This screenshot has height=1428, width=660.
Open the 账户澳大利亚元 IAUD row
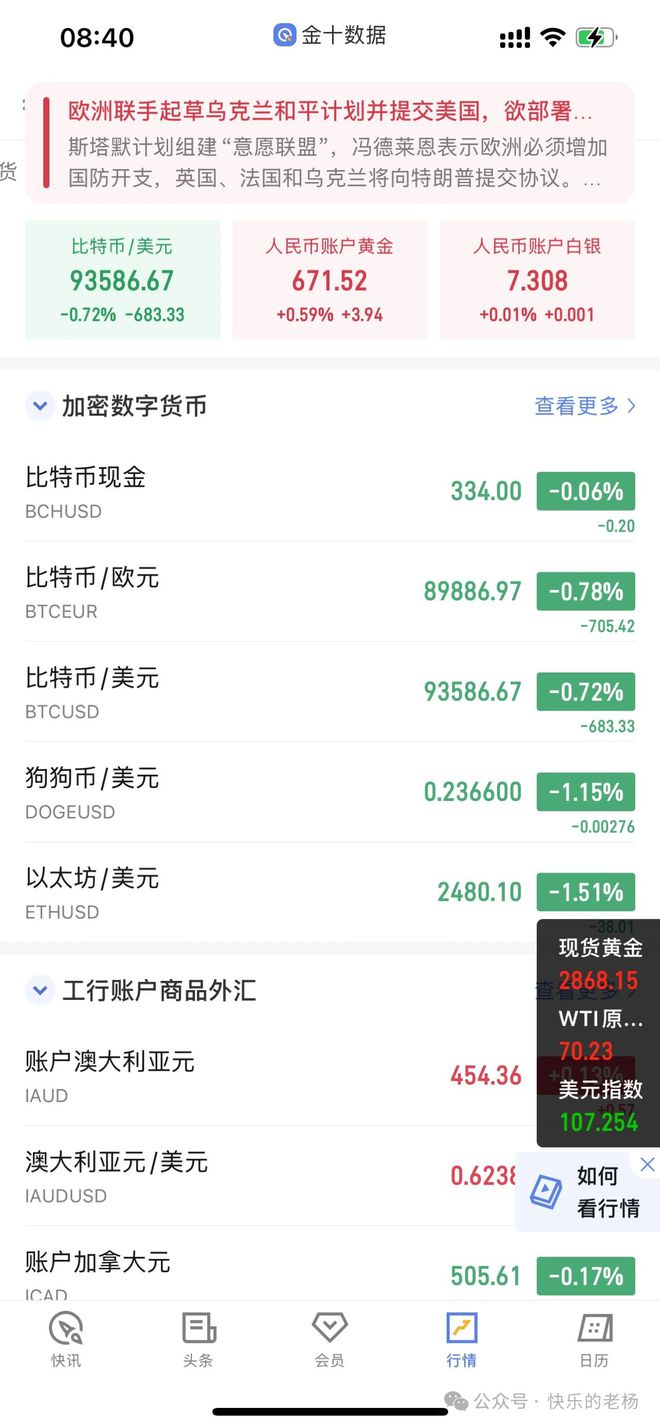click(268, 1075)
